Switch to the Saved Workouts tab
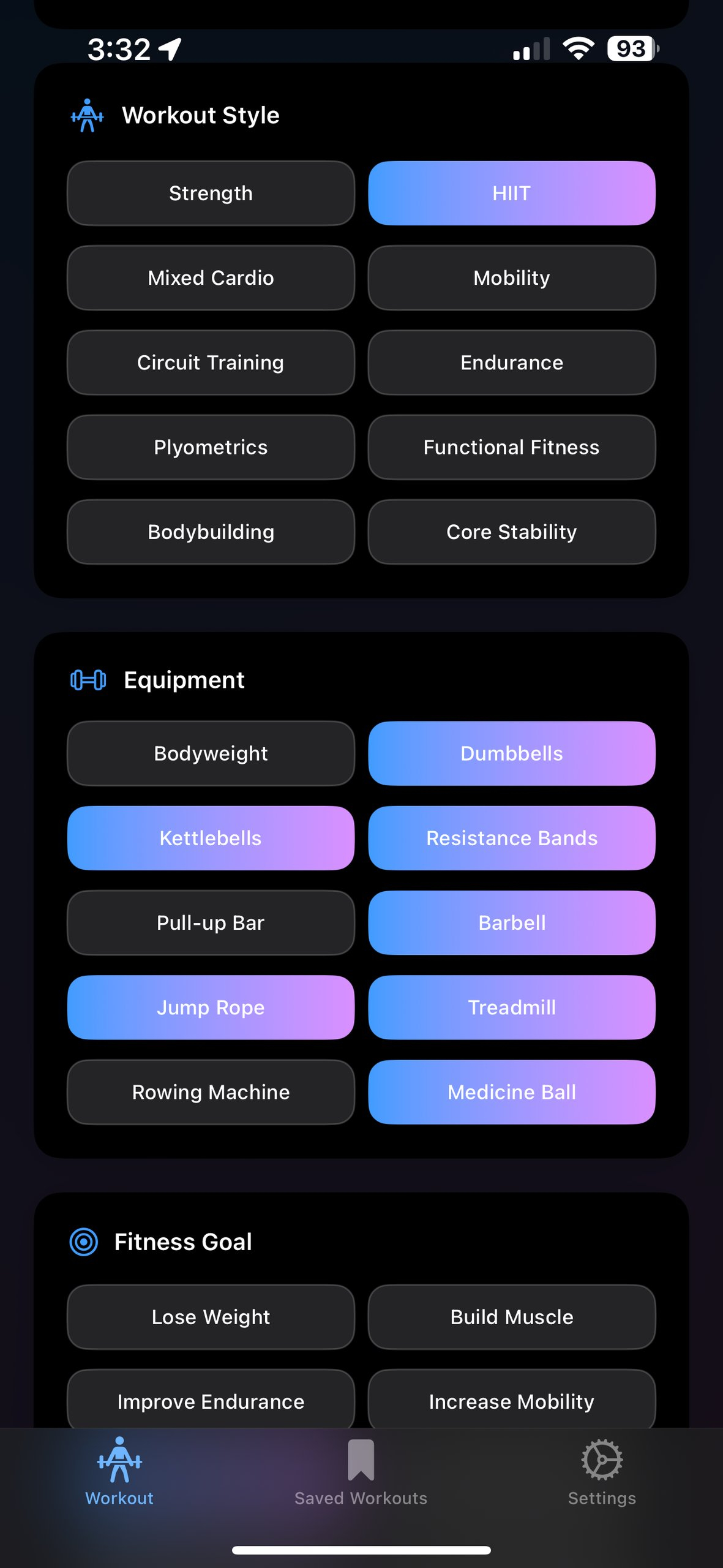Viewport: 723px width, 1568px height. 361,1473
